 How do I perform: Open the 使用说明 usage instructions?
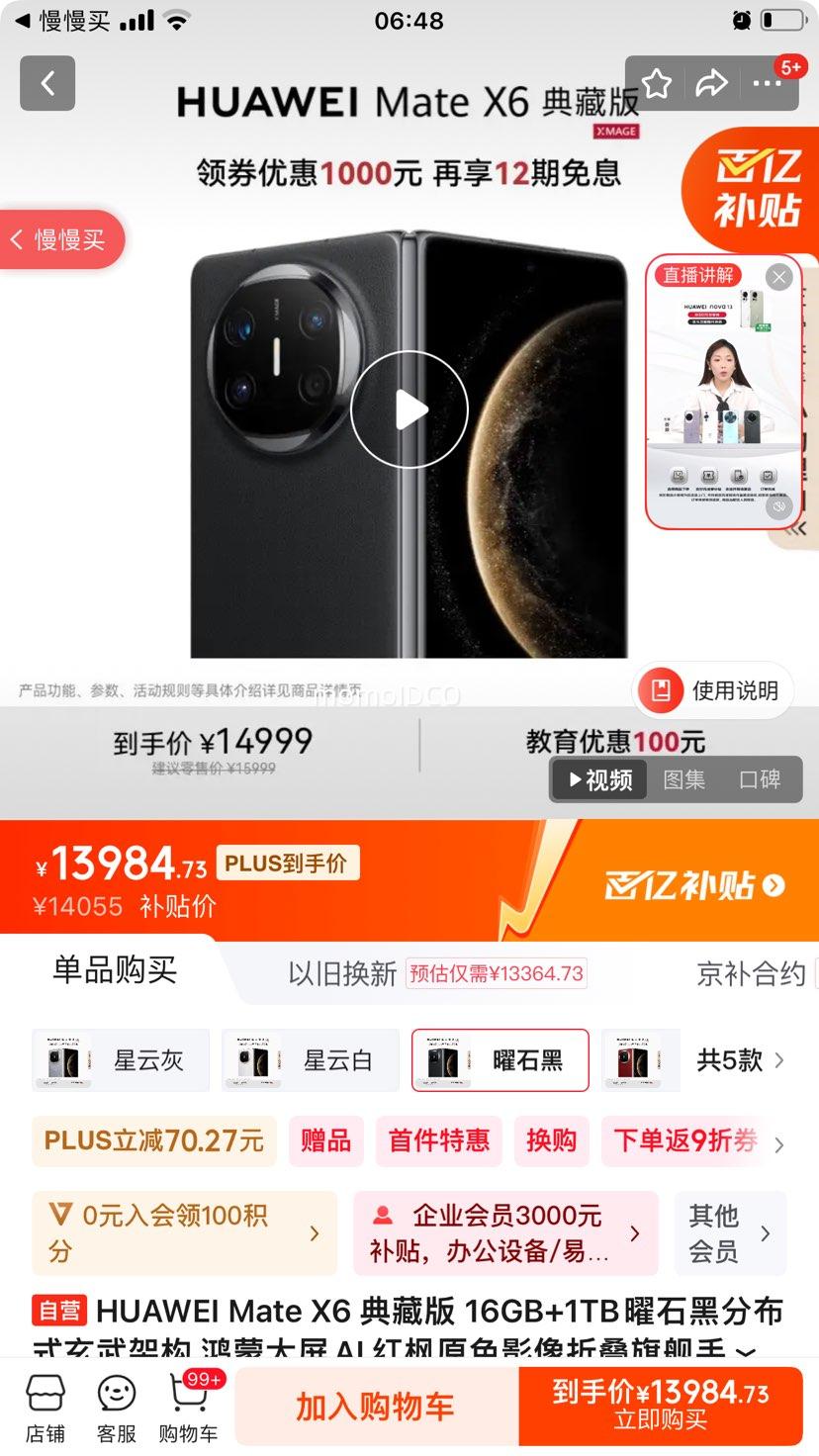pos(711,690)
